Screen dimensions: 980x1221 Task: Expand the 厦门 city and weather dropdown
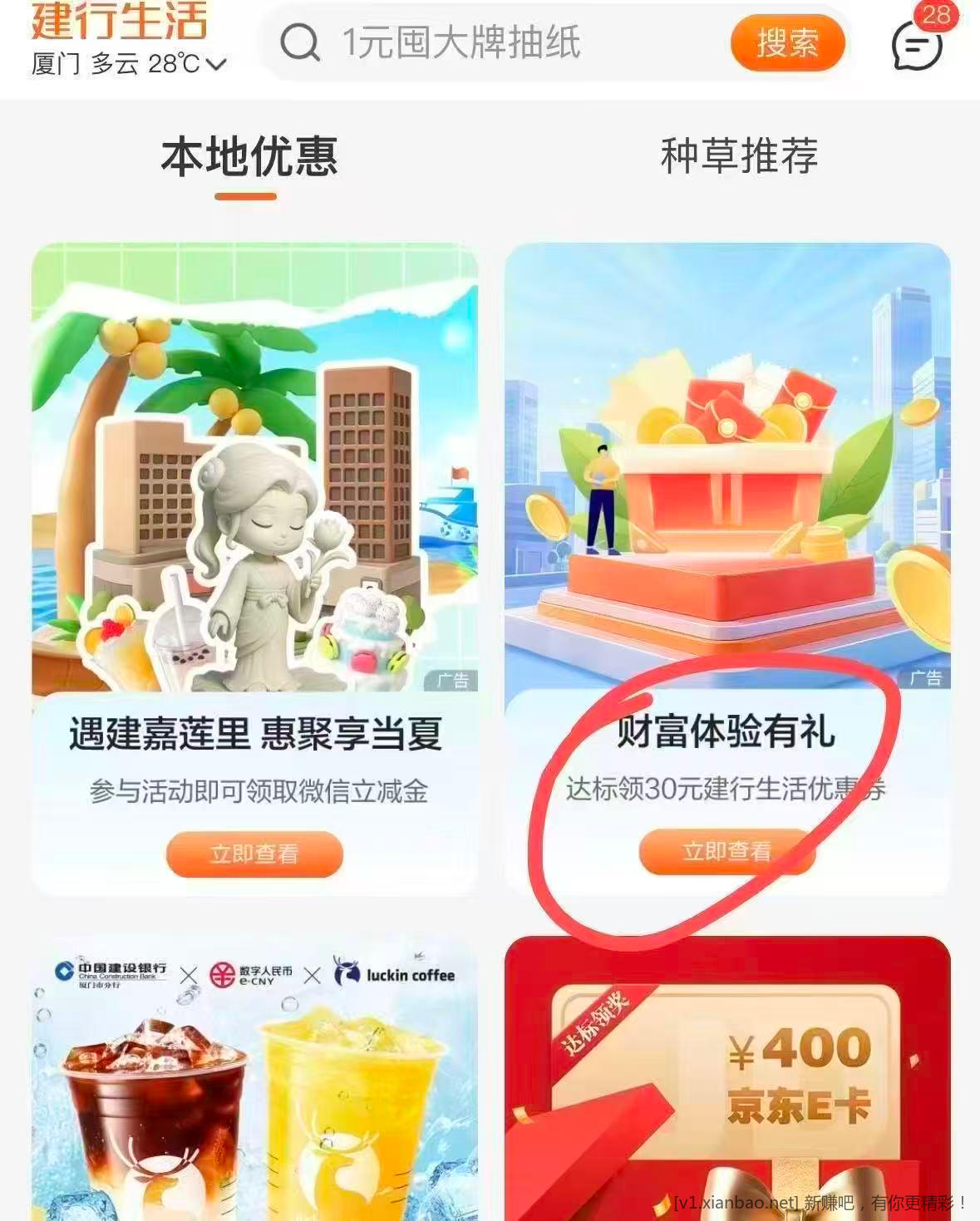click(129, 64)
